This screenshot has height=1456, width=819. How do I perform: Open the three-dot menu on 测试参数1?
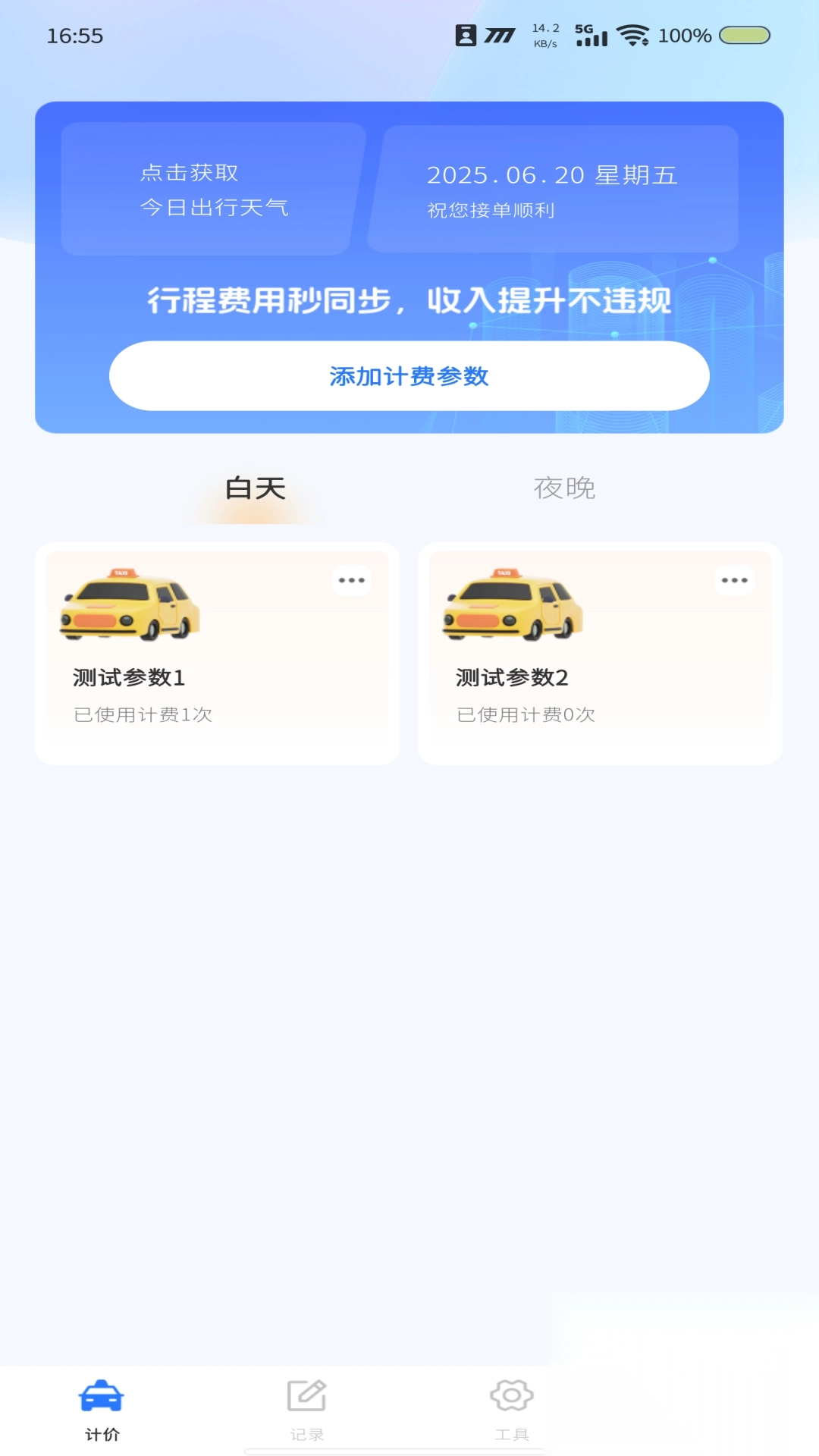[x=350, y=580]
